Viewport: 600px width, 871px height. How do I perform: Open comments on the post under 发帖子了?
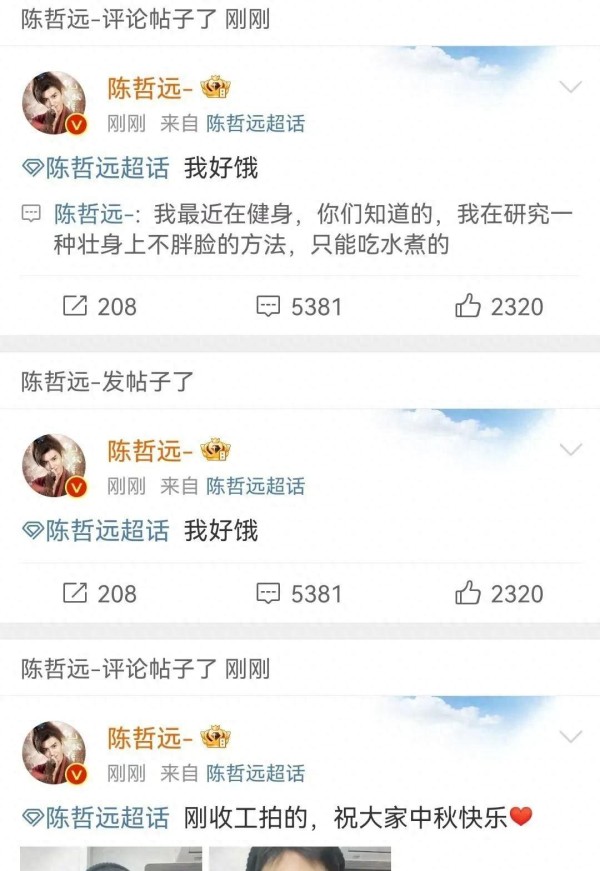click(298, 593)
